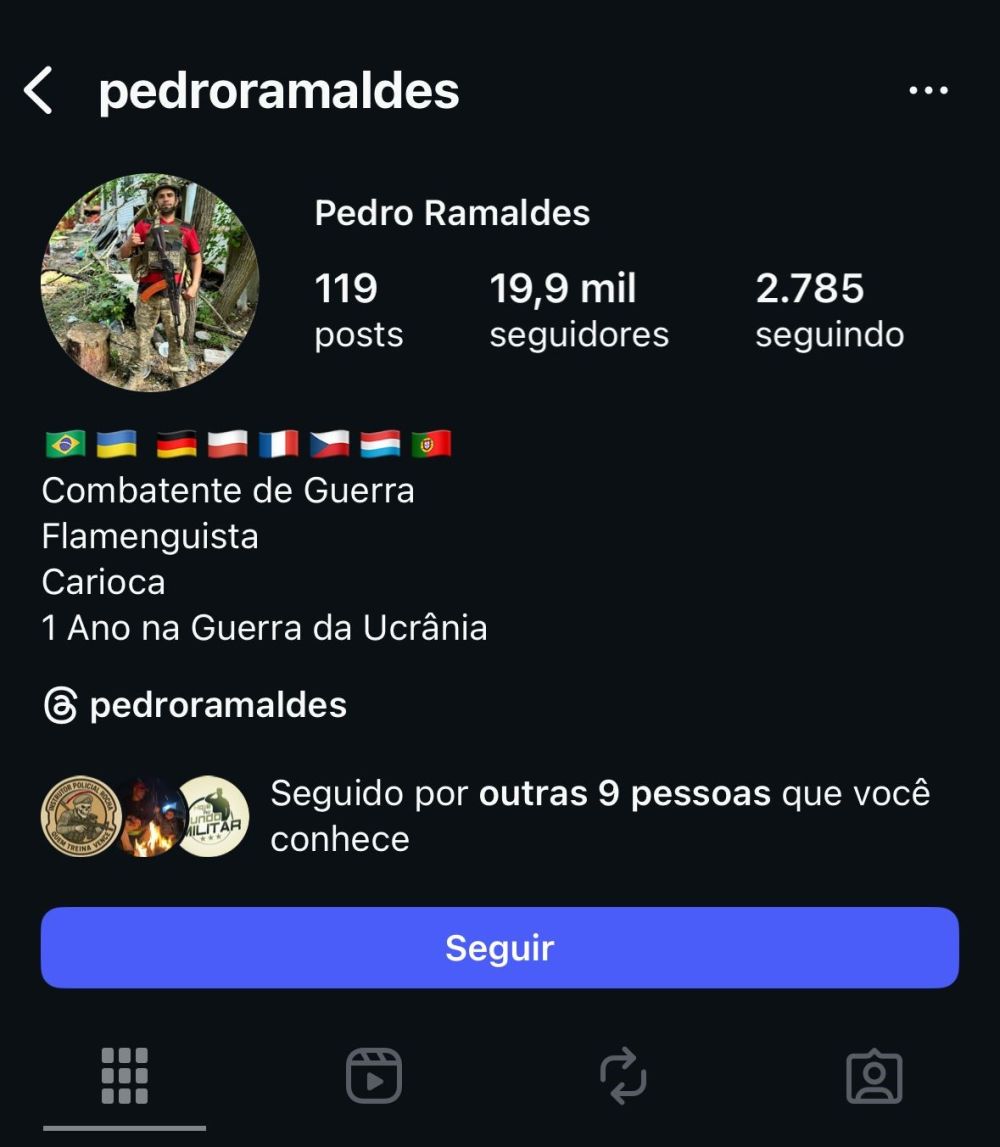
Task: View the profile picture of Pedro Ramaldes
Action: [150, 283]
